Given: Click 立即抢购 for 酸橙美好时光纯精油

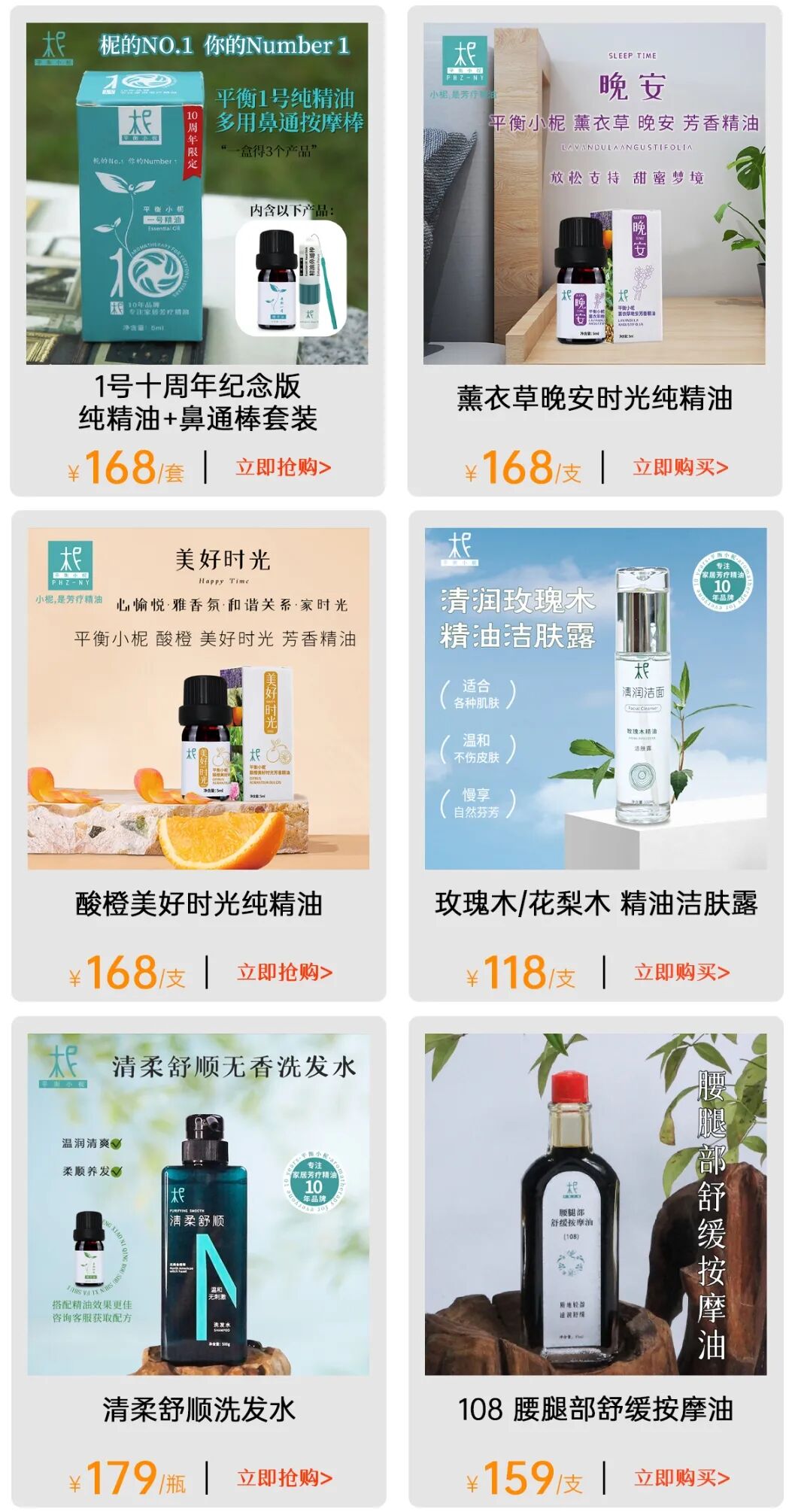Looking at the screenshot, I should (284, 973).
